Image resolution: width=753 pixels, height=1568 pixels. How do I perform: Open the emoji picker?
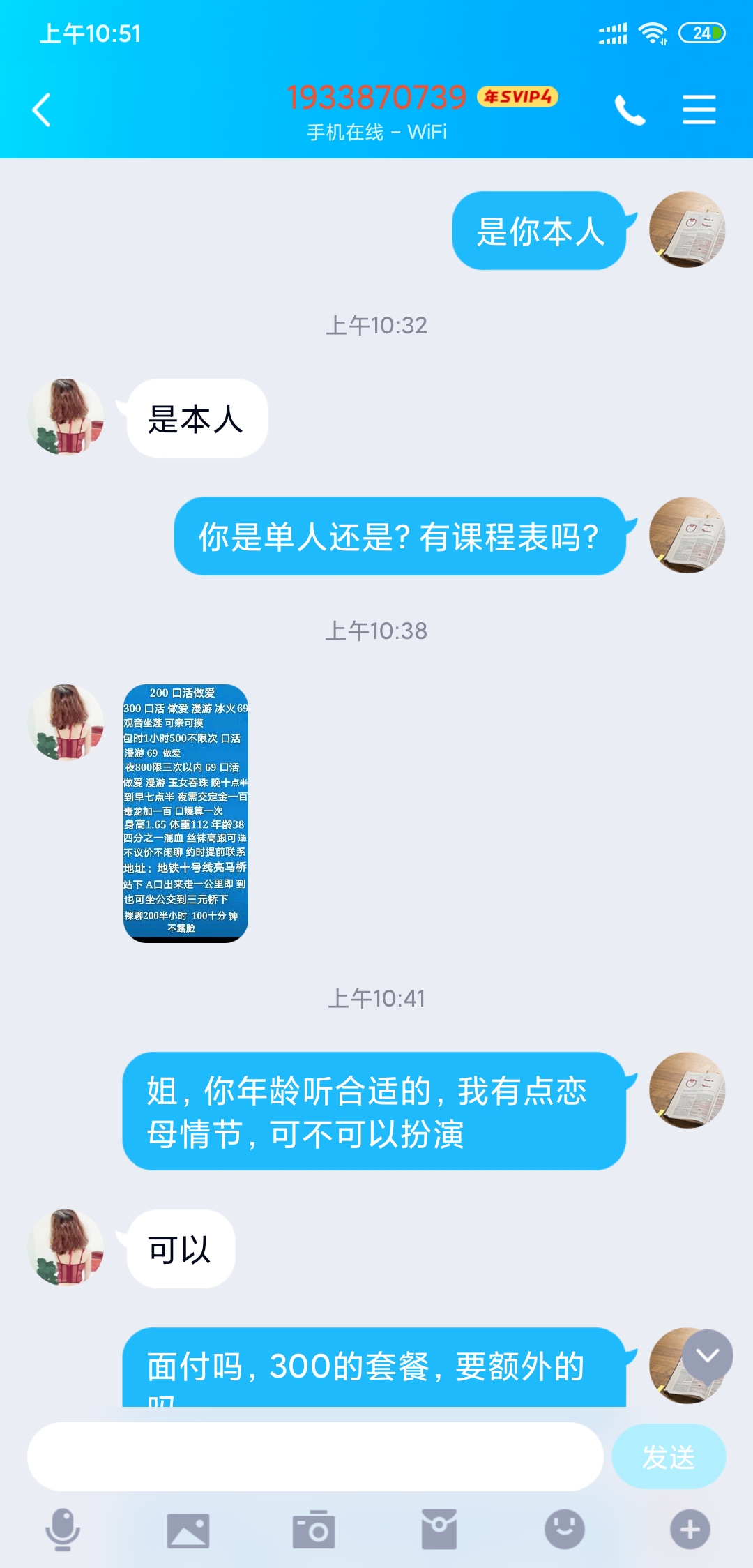[564, 1529]
